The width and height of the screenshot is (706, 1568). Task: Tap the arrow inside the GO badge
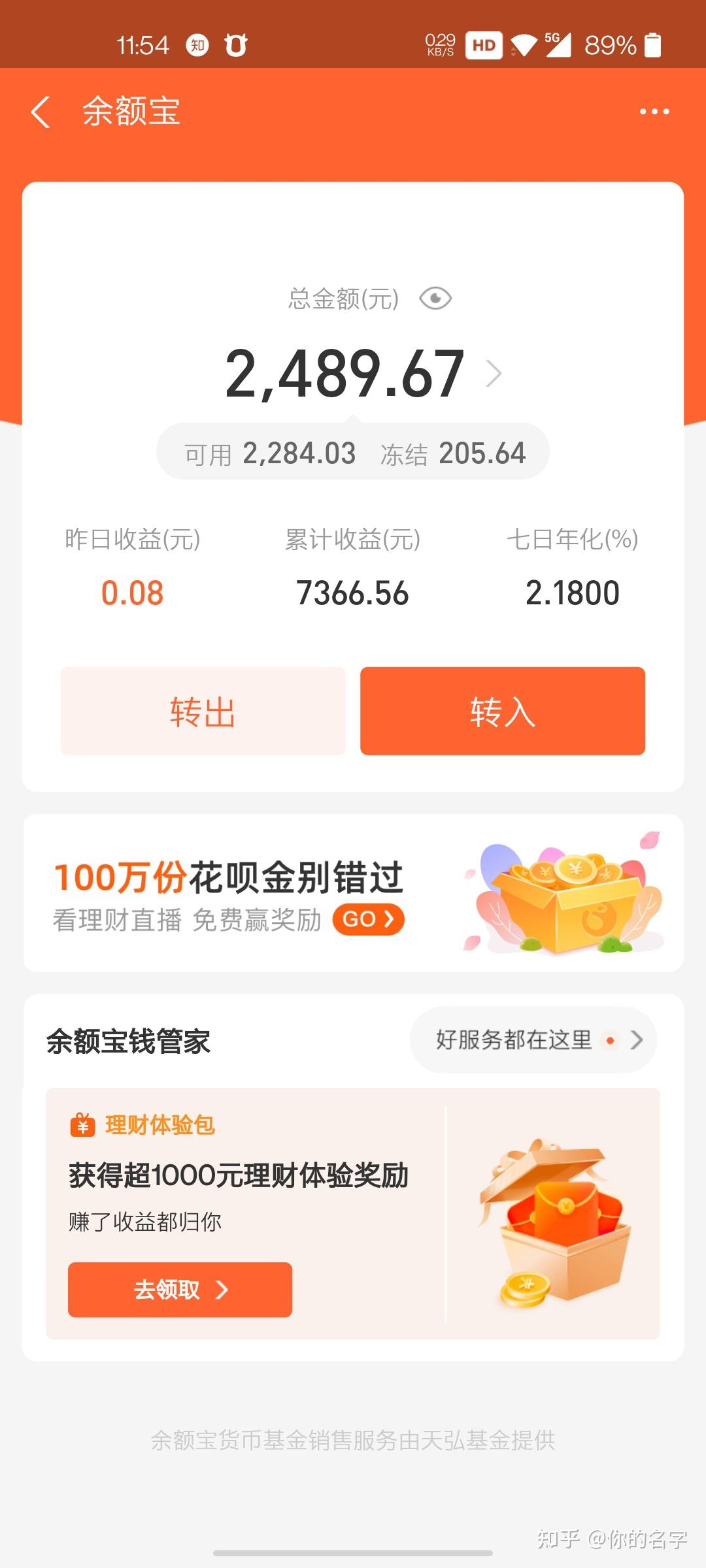click(389, 919)
